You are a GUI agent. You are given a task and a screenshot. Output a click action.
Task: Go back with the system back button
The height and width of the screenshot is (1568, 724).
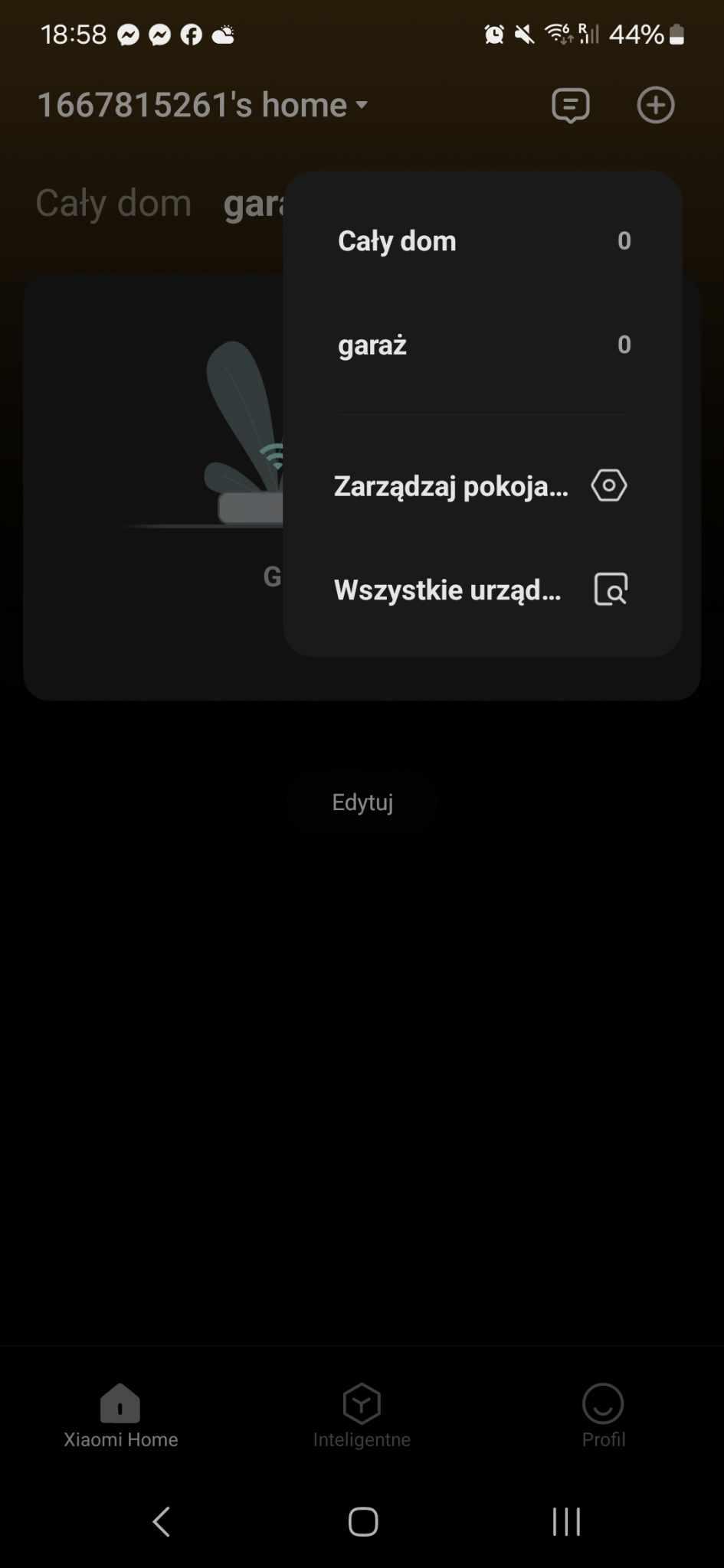tap(161, 1522)
